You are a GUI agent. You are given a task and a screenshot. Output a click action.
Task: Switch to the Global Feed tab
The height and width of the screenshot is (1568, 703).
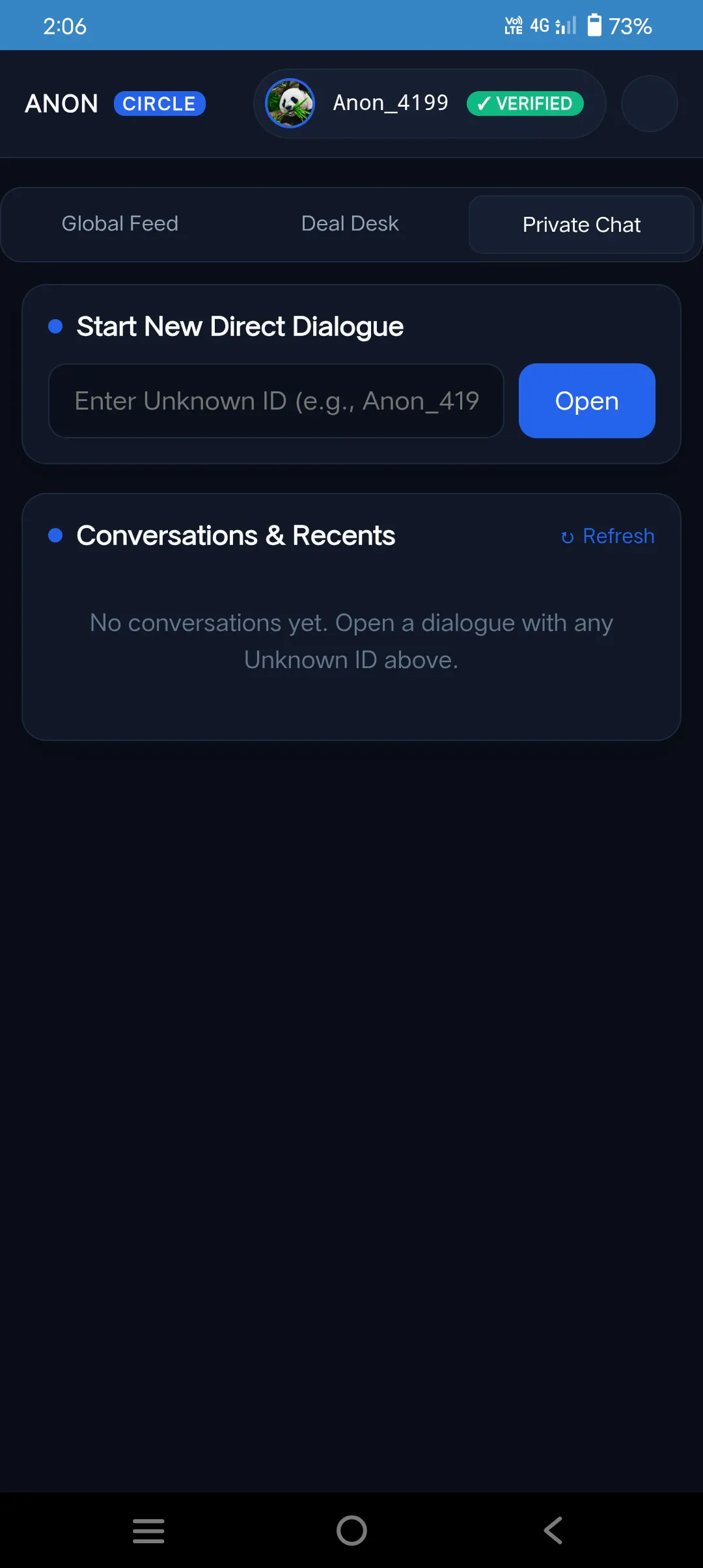120,224
